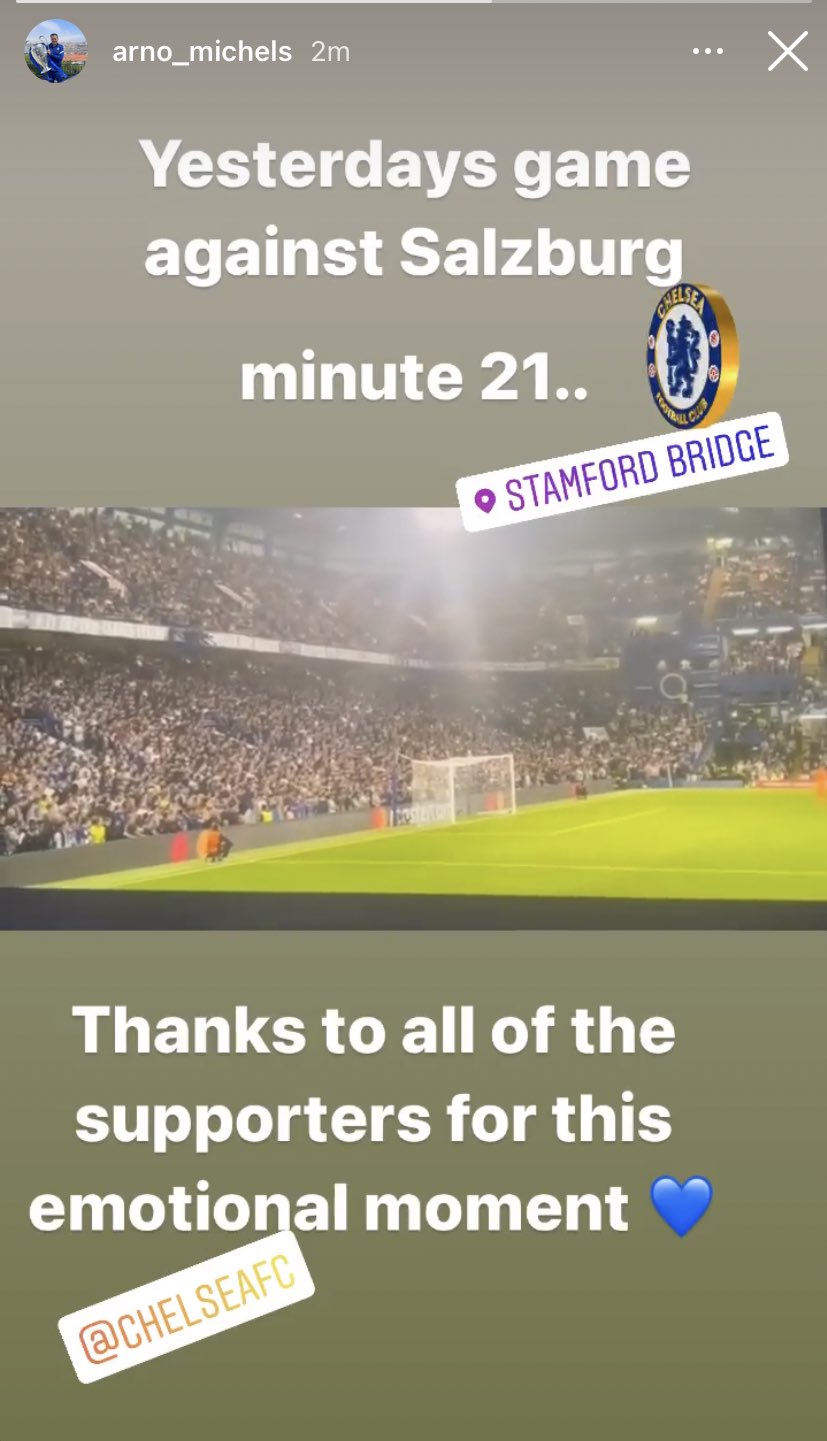Close the story view
The height and width of the screenshot is (1441, 827).
pos(787,51)
